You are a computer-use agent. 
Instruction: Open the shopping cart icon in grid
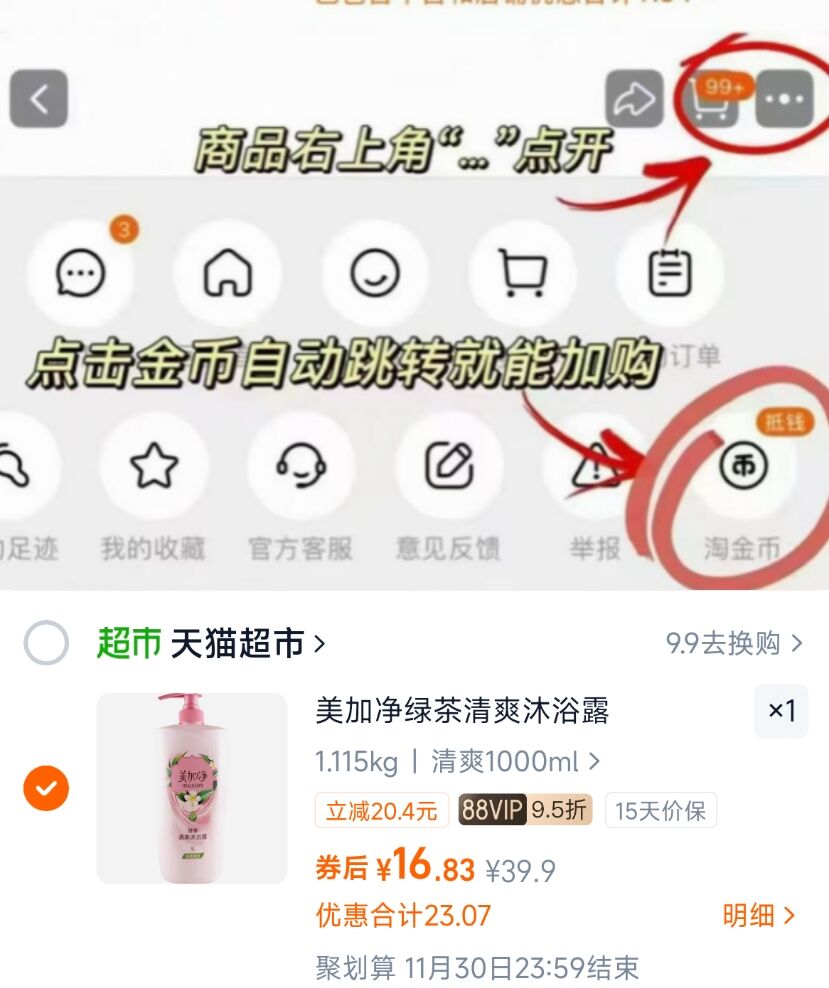pos(521,273)
